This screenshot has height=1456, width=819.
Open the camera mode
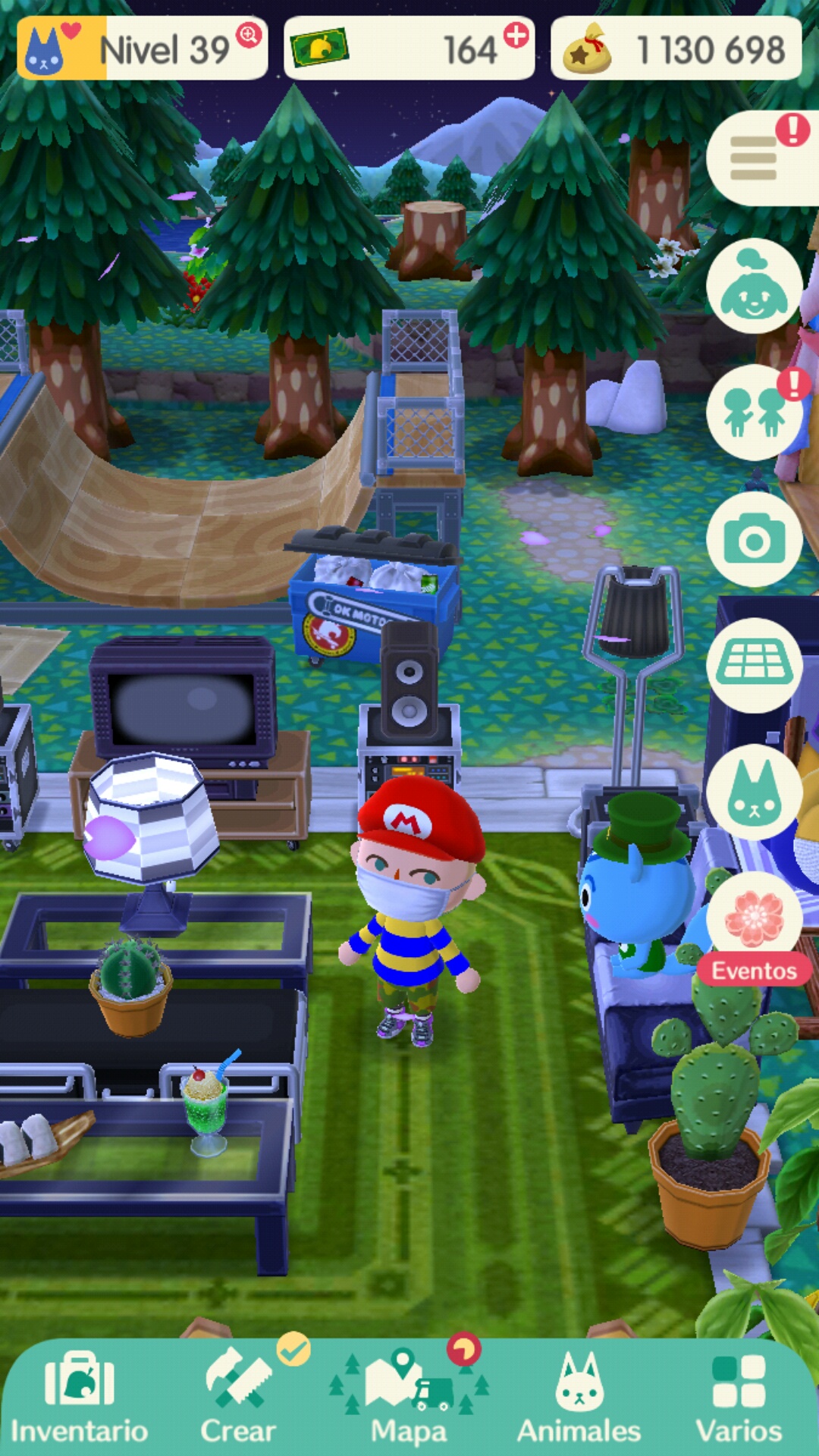(754, 539)
